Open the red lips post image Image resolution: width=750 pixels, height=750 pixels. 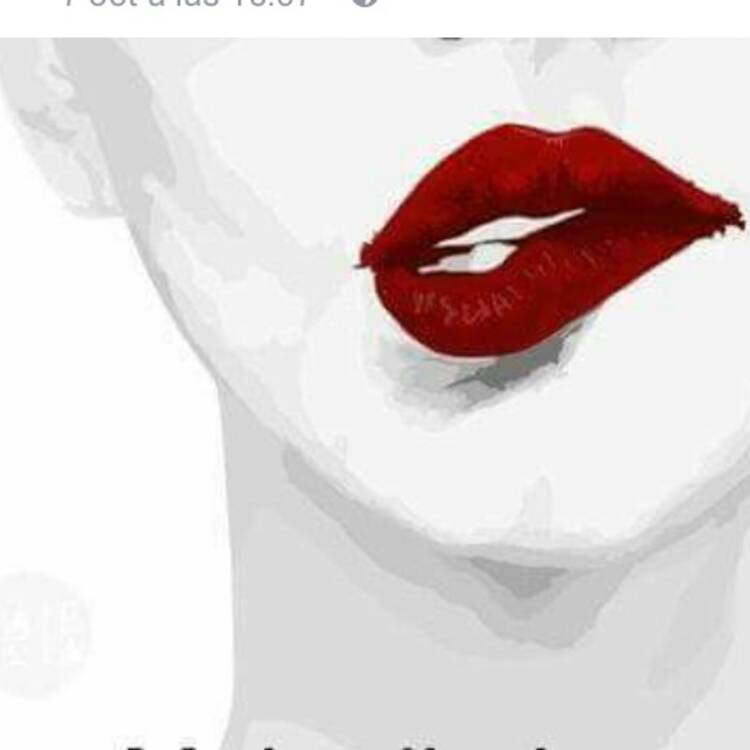tap(375, 390)
